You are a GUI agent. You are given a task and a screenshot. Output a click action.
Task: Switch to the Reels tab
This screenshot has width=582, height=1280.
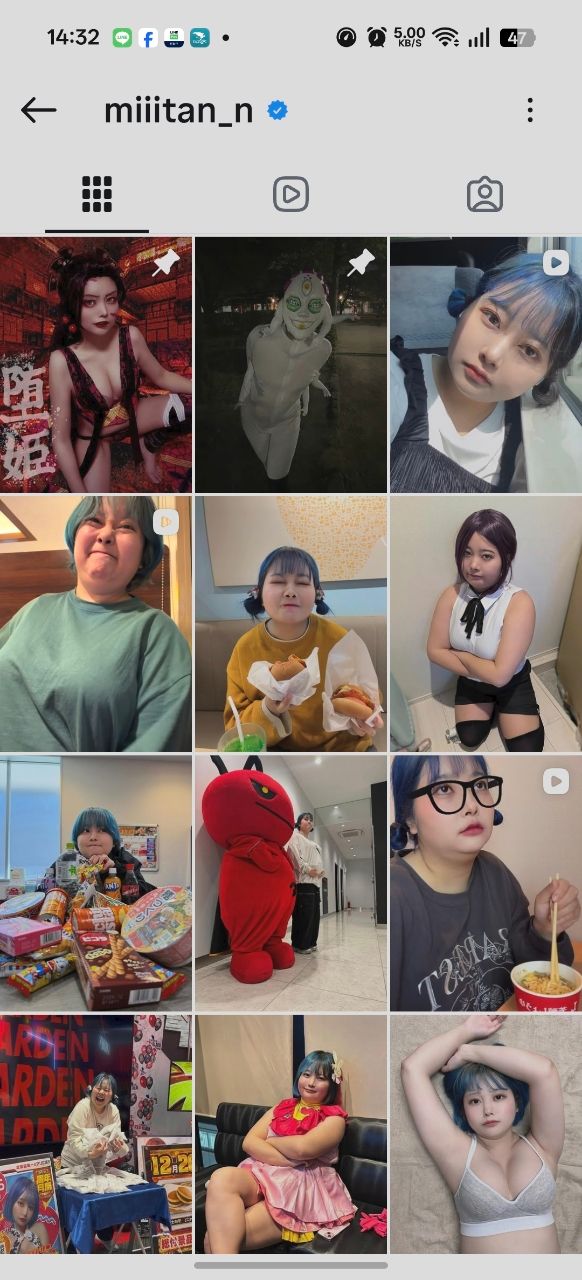pyautogui.click(x=291, y=194)
